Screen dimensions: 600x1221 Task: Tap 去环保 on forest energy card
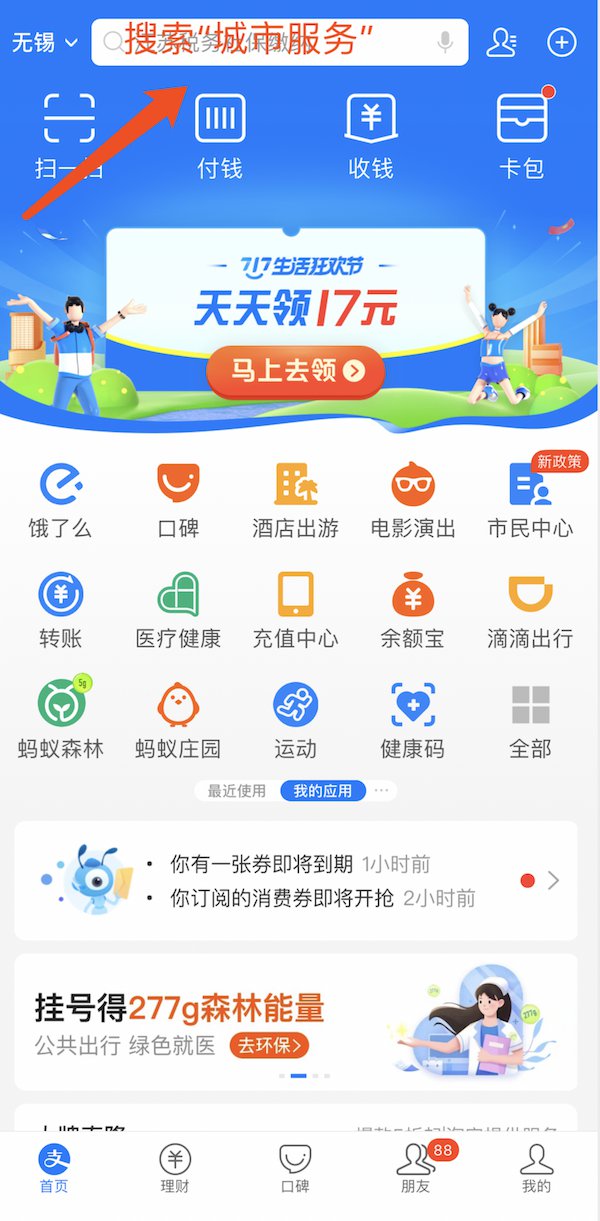(x=270, y=1046)
